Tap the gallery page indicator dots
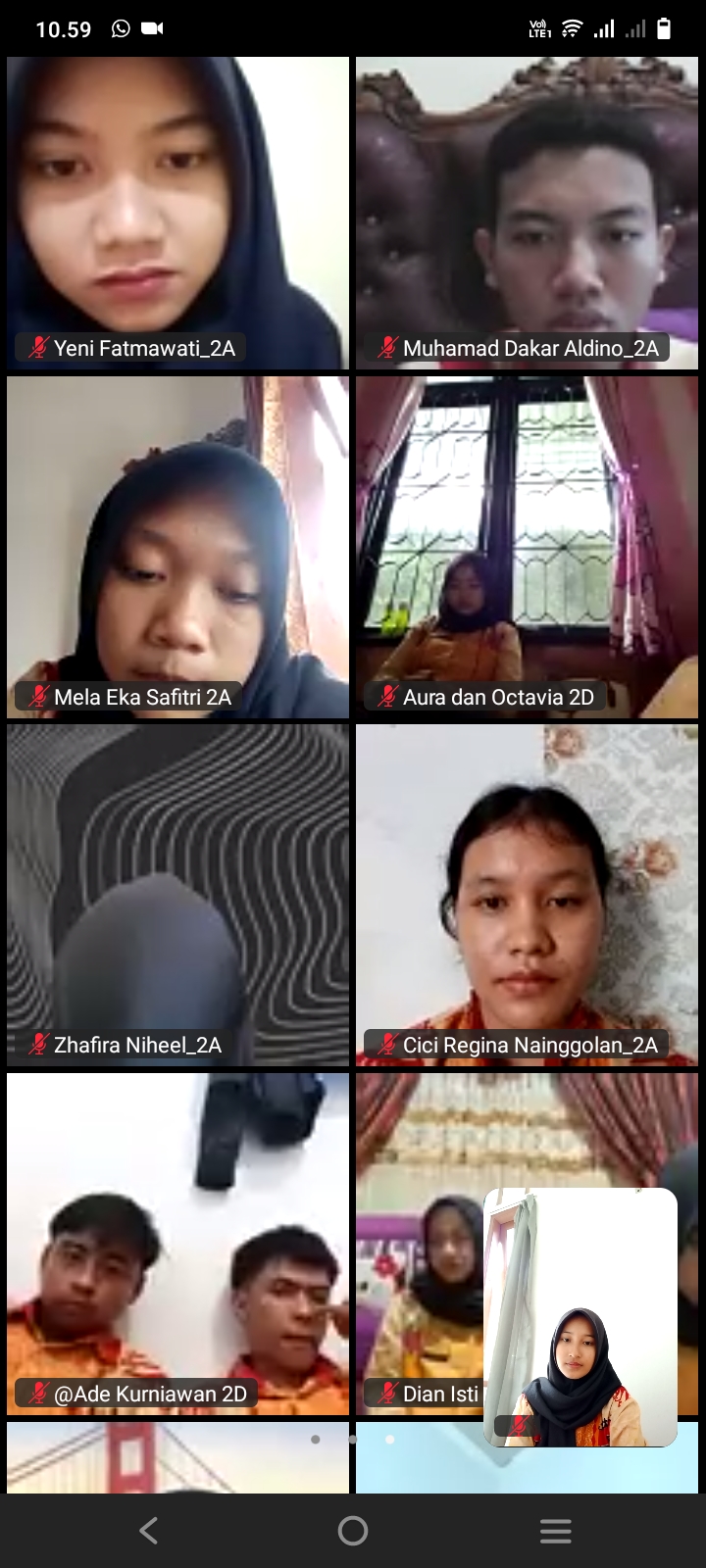Viewport: 706px width, 1568px height. [x=352, y=1440]
